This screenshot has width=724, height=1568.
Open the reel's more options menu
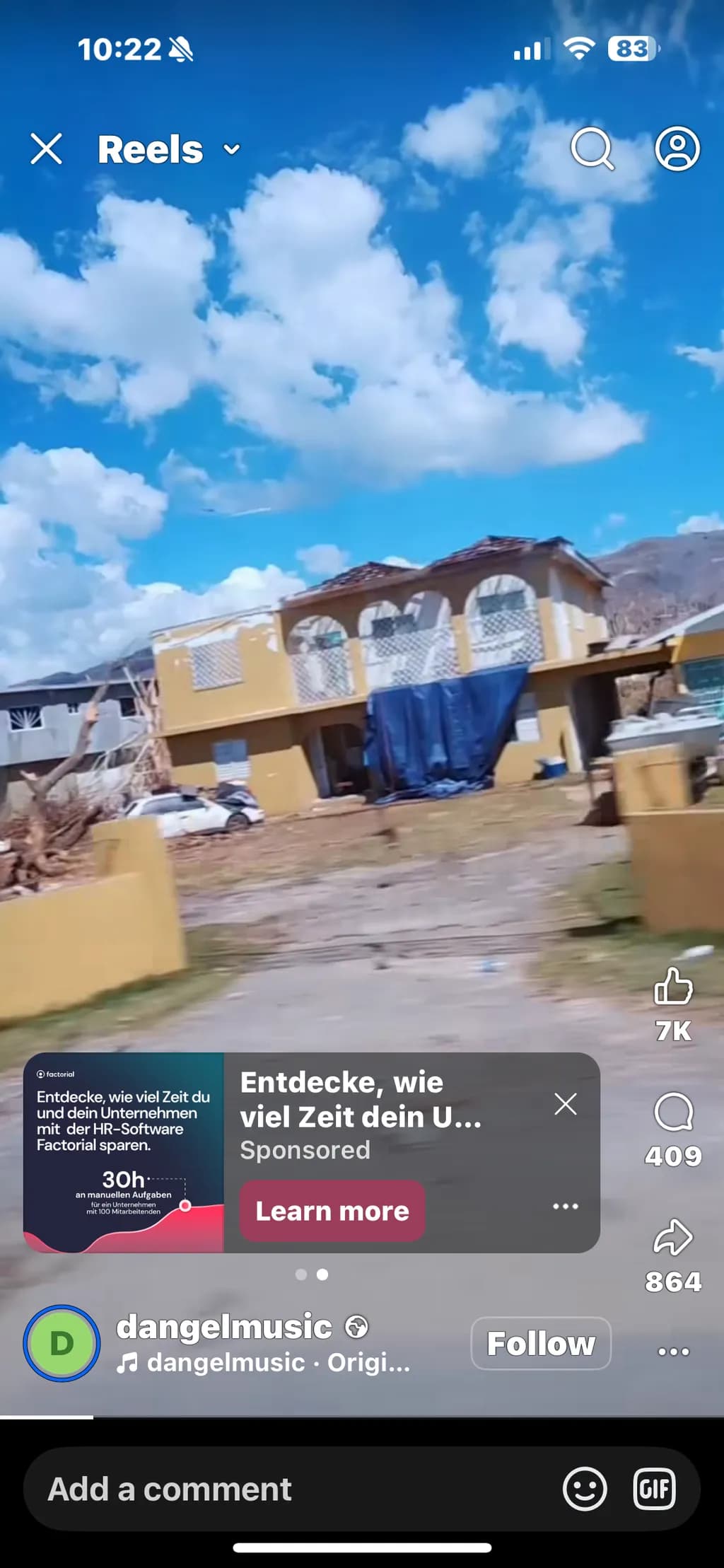[x=673, y=1351]
